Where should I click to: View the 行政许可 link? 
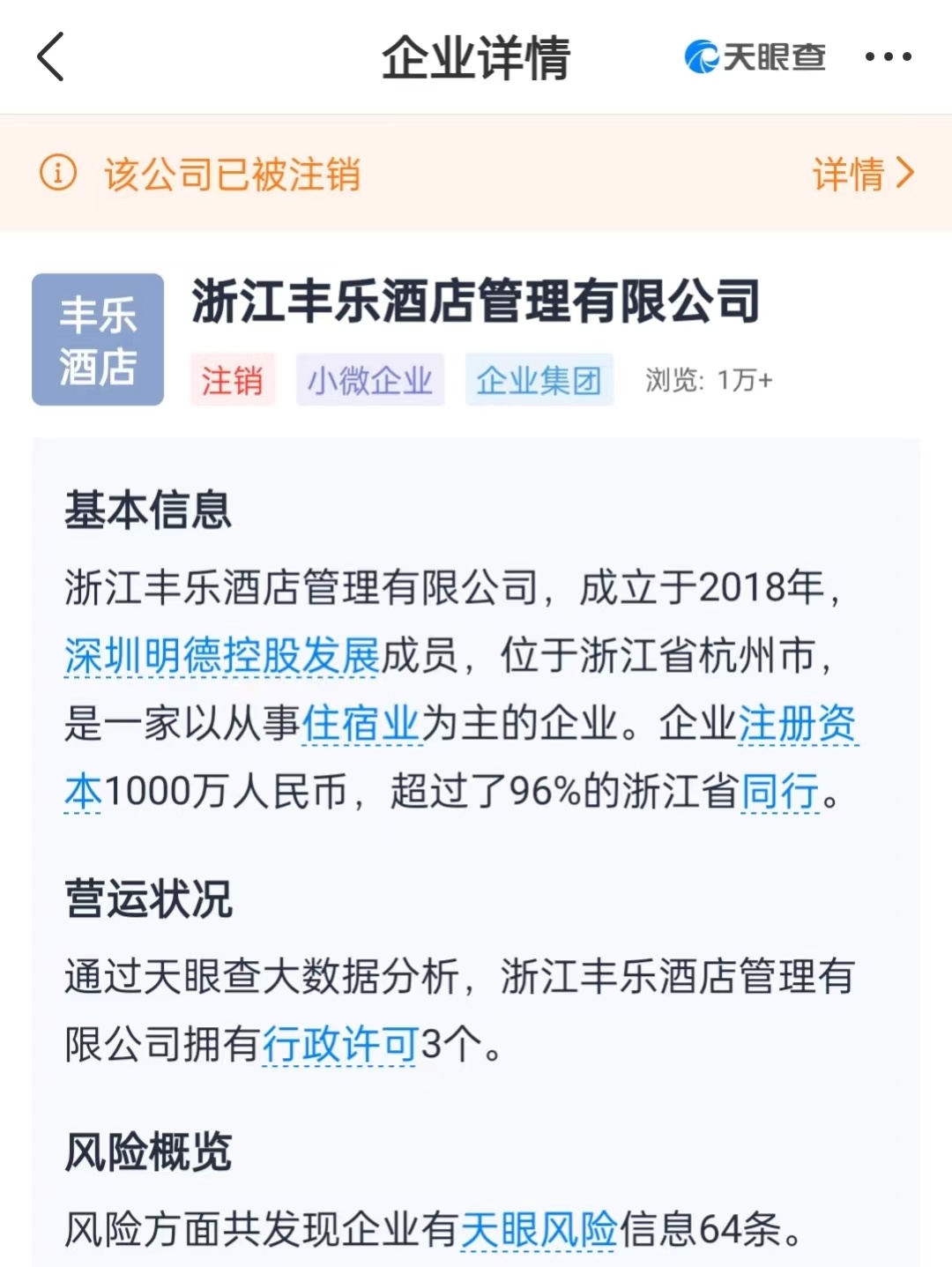click(x=339, y=1045)
